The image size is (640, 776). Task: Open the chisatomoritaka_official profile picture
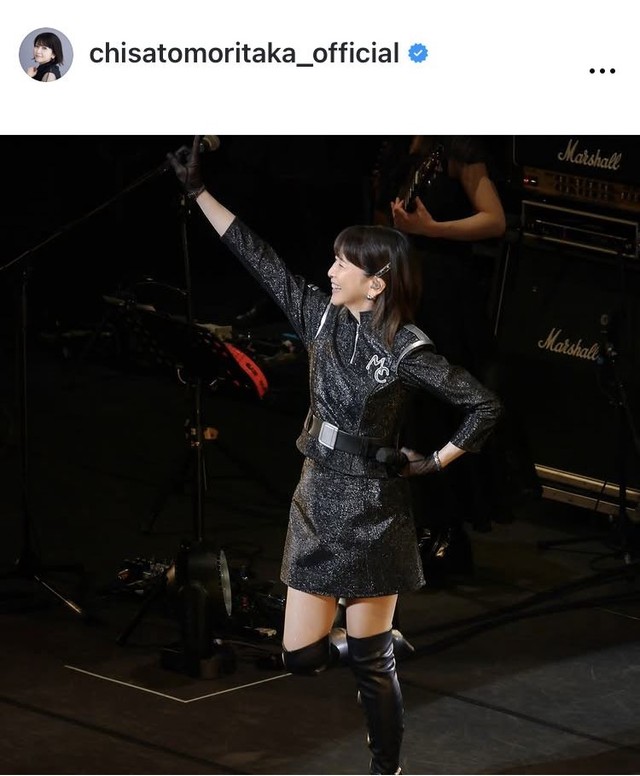tap(46, 54)
